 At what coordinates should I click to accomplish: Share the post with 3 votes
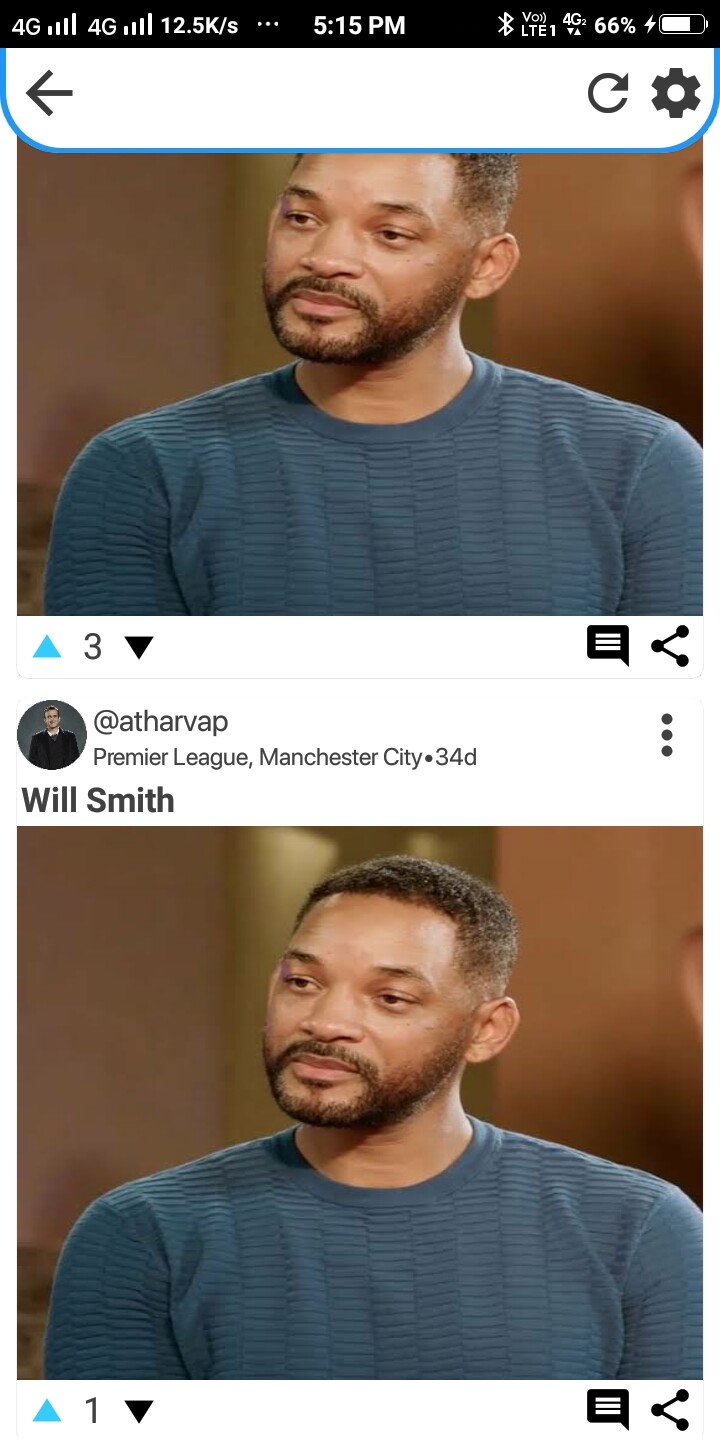tap(670, 646)
